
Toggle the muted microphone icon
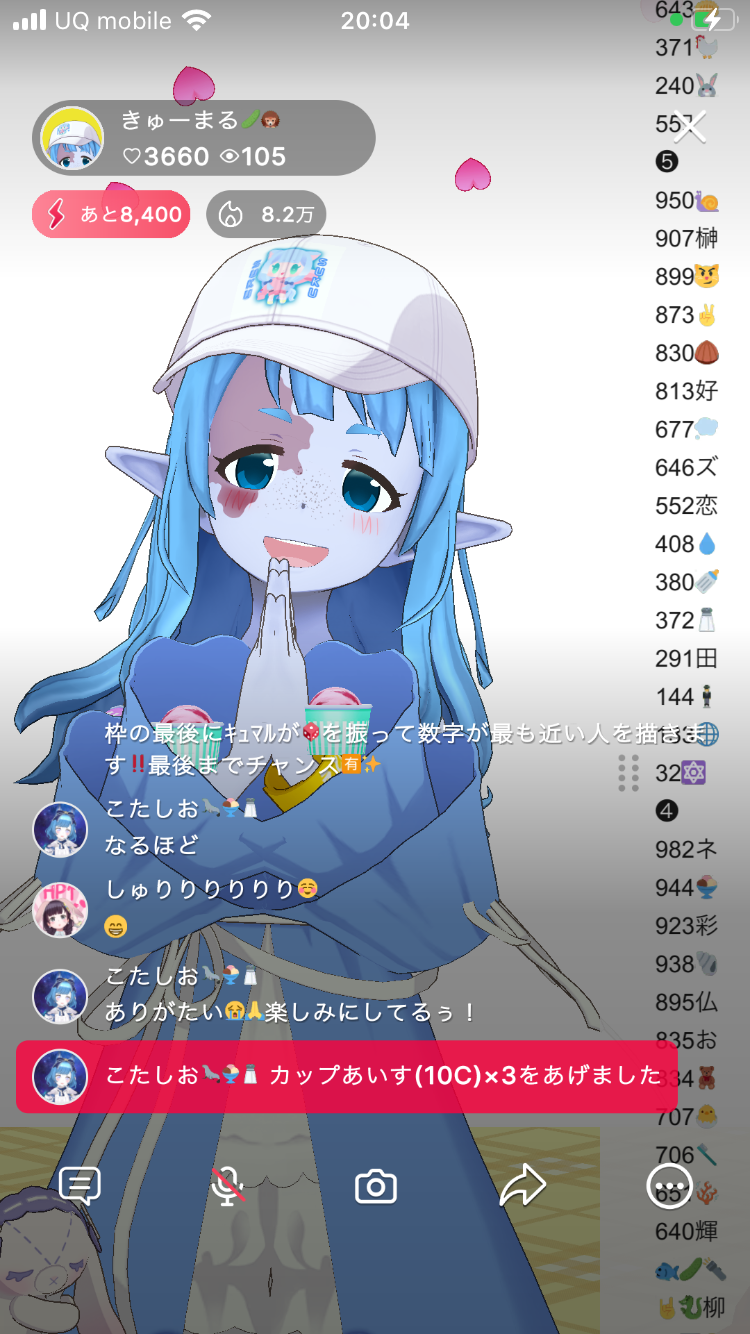coord(228,1186)
